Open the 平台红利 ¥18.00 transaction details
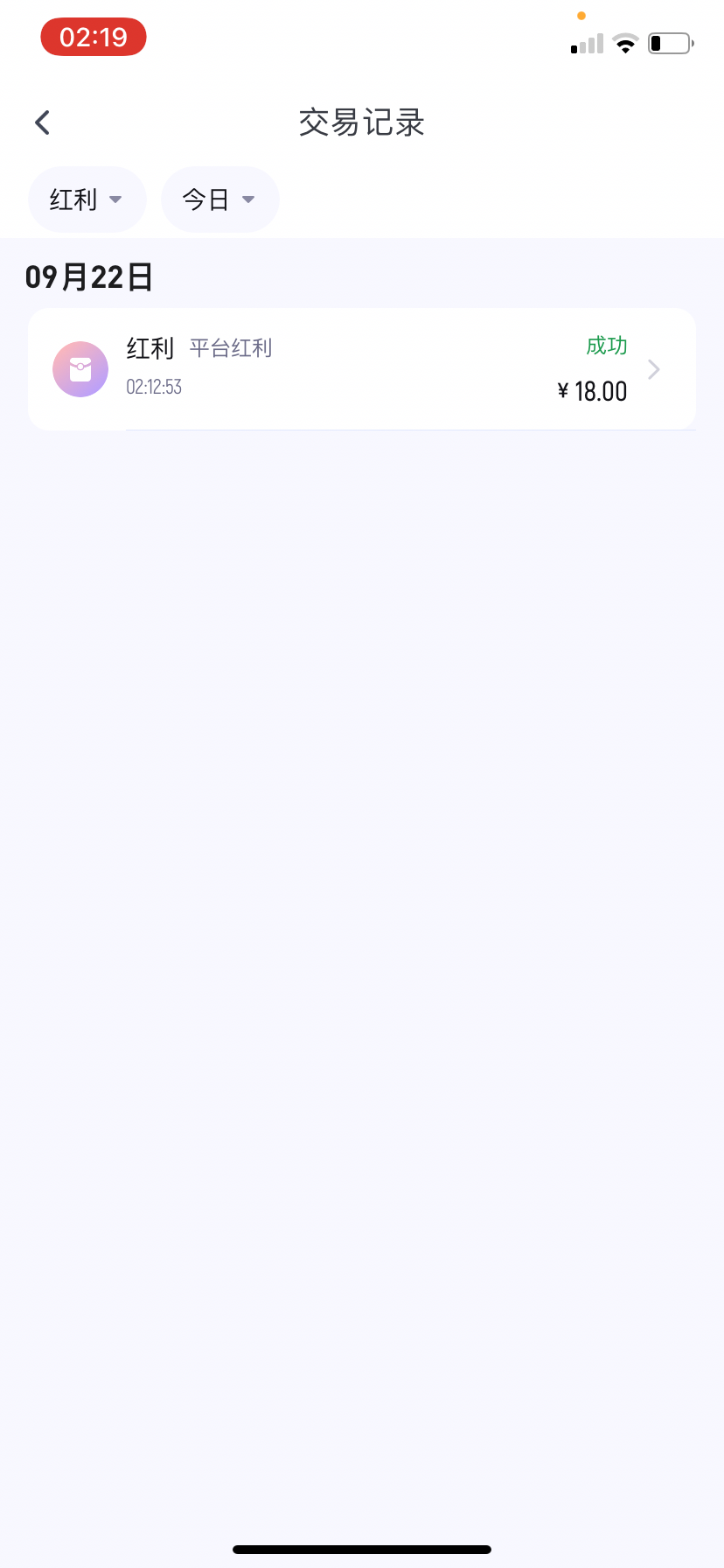 pos(362,368)
